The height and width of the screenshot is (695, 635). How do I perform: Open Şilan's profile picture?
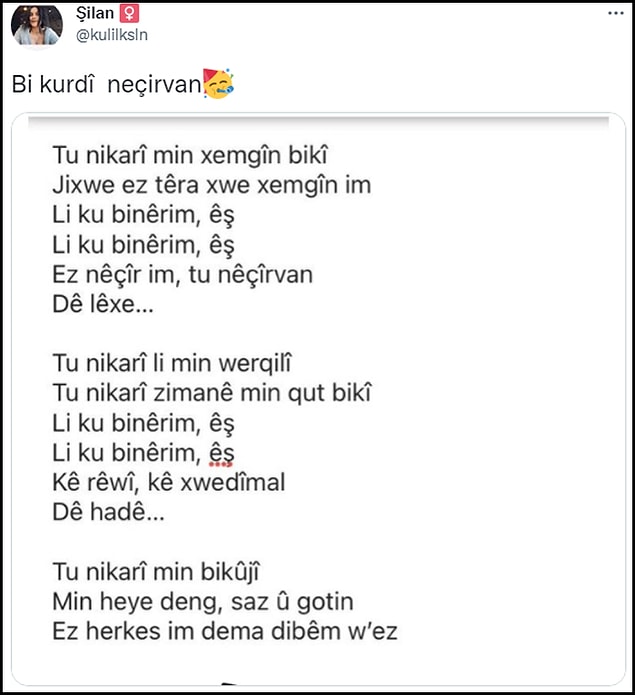click(34, 26)
